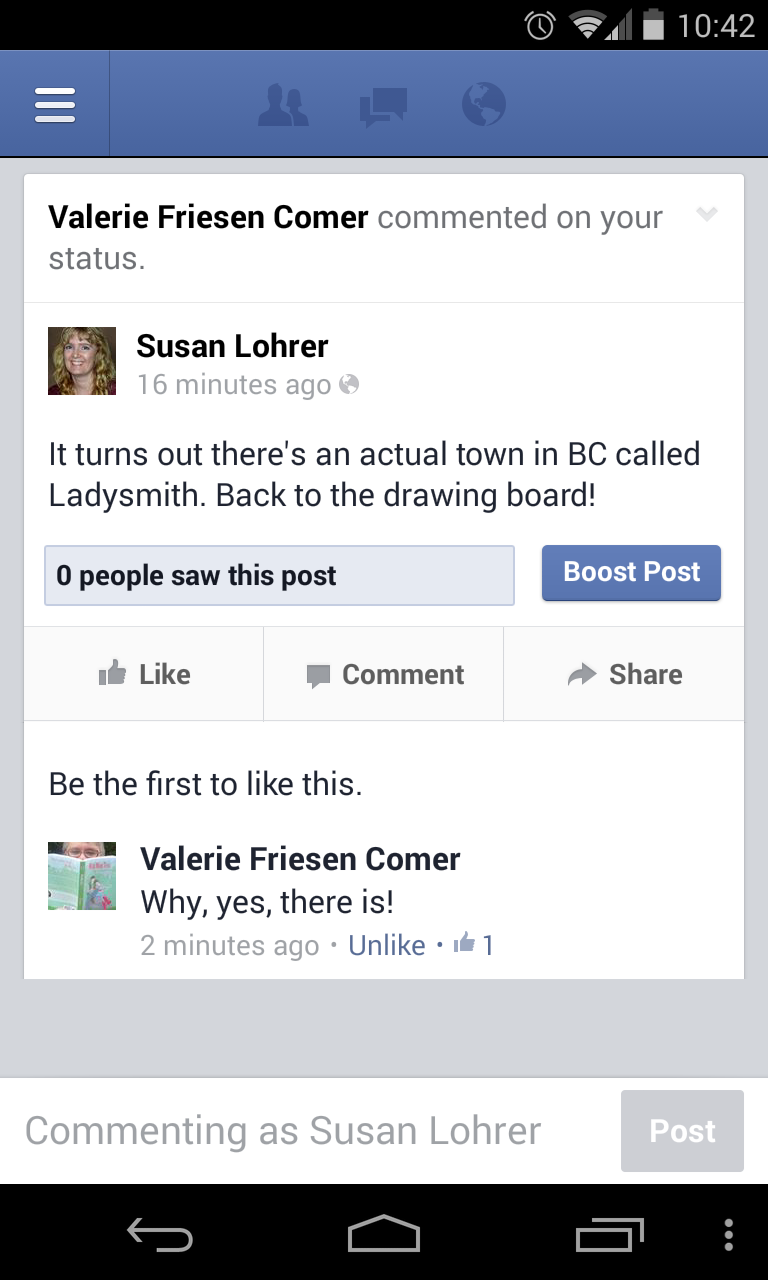768x1280 pixels.
Task: View who liked Valerie's comment
Action: (x=475, y=944)
